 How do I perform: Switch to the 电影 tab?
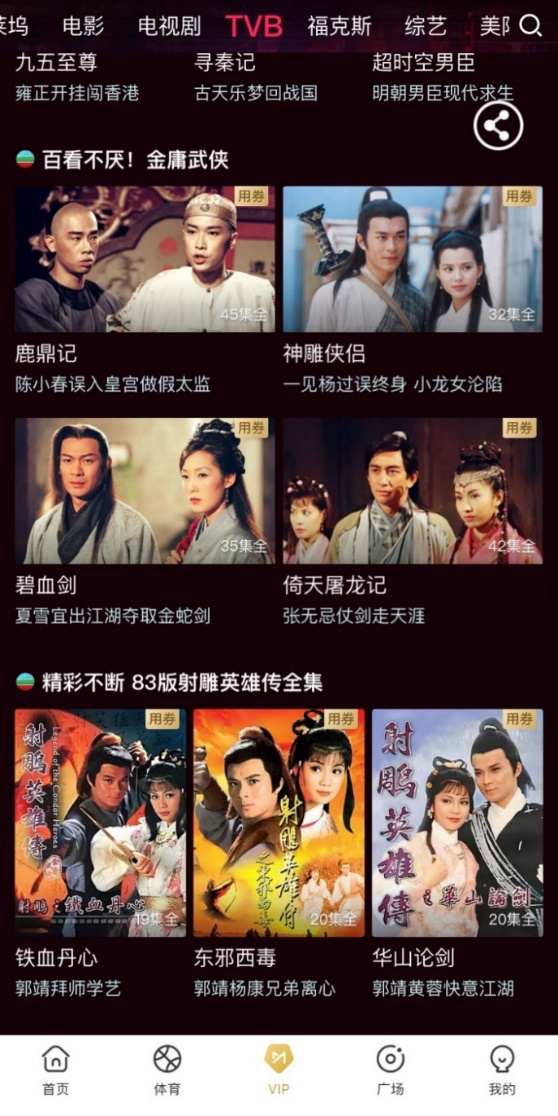83,26
